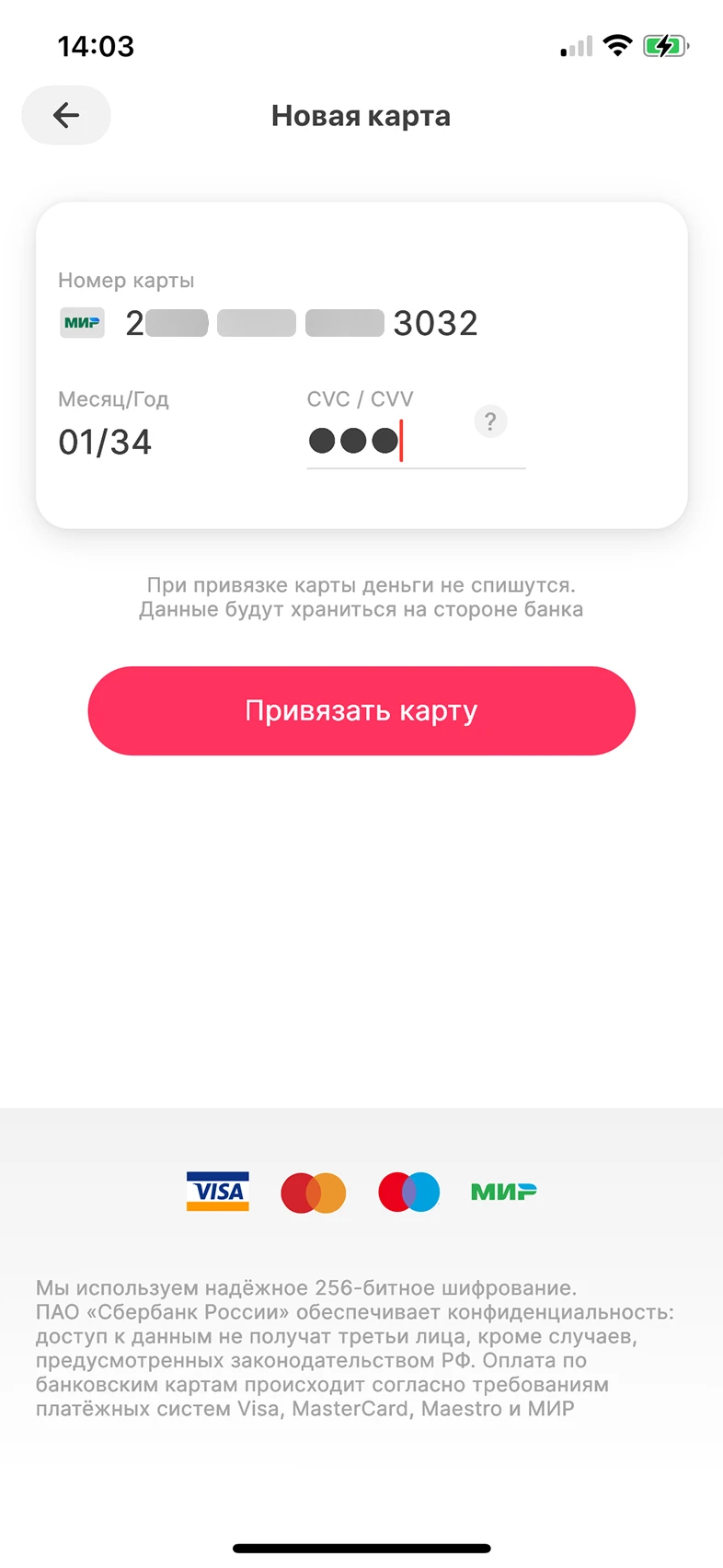
Task: Open the CVC / CVV help question mark
Action: pyautogui.click(x=490, y=421)
